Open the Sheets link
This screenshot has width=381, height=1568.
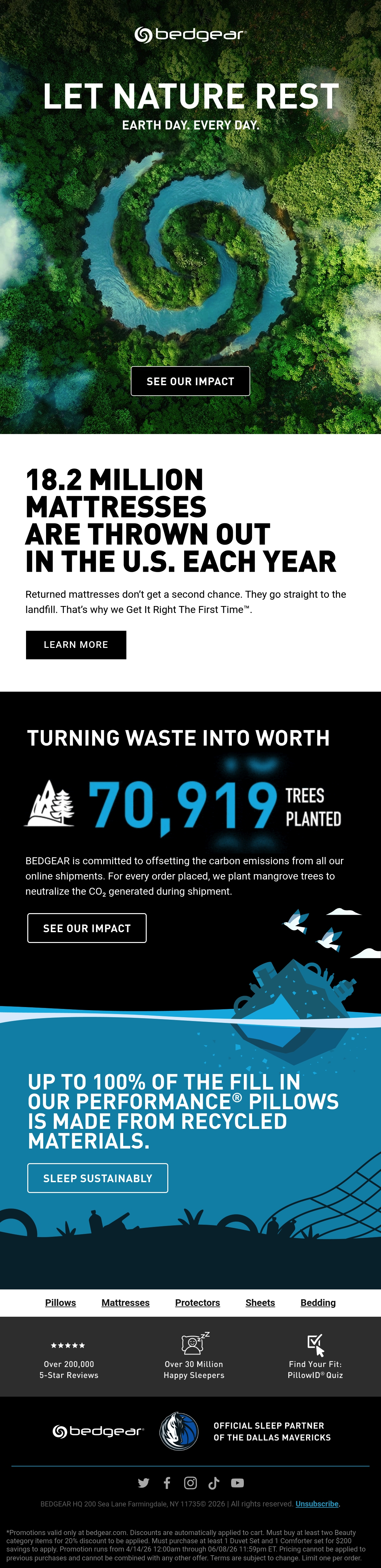coord(260,1303)
